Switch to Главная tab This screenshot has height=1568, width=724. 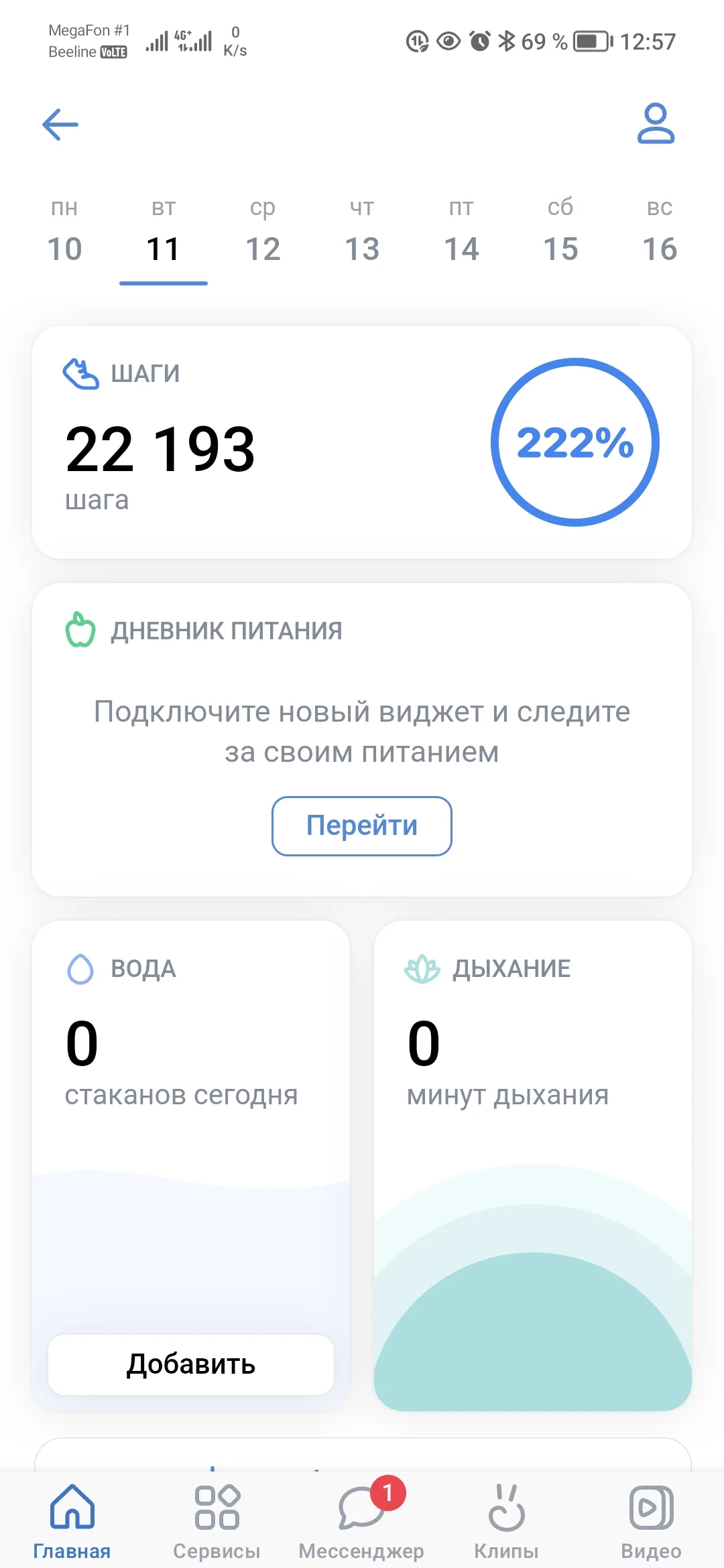point(73,1521)
